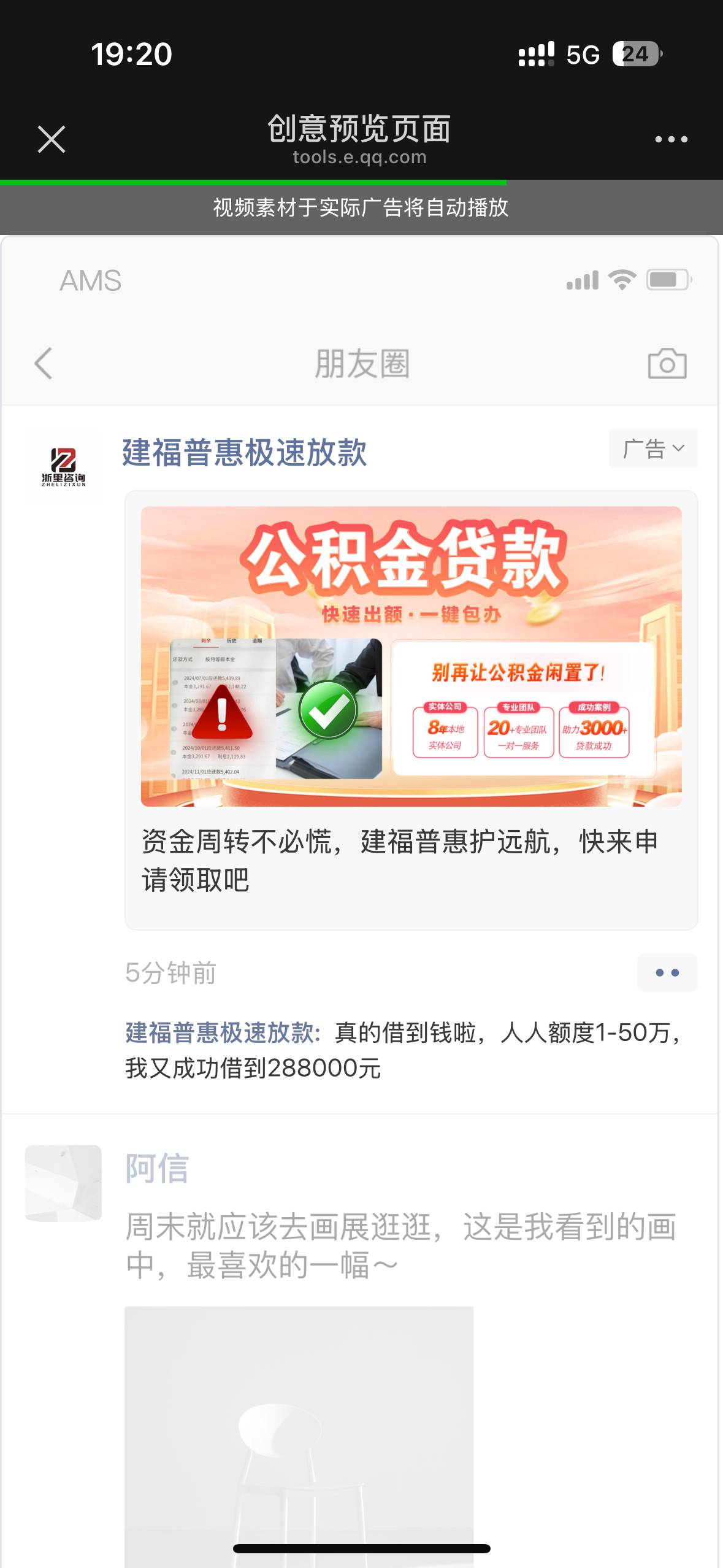
Task: Tap the camera icon in 朋友圈
Action: coord(667,364)
